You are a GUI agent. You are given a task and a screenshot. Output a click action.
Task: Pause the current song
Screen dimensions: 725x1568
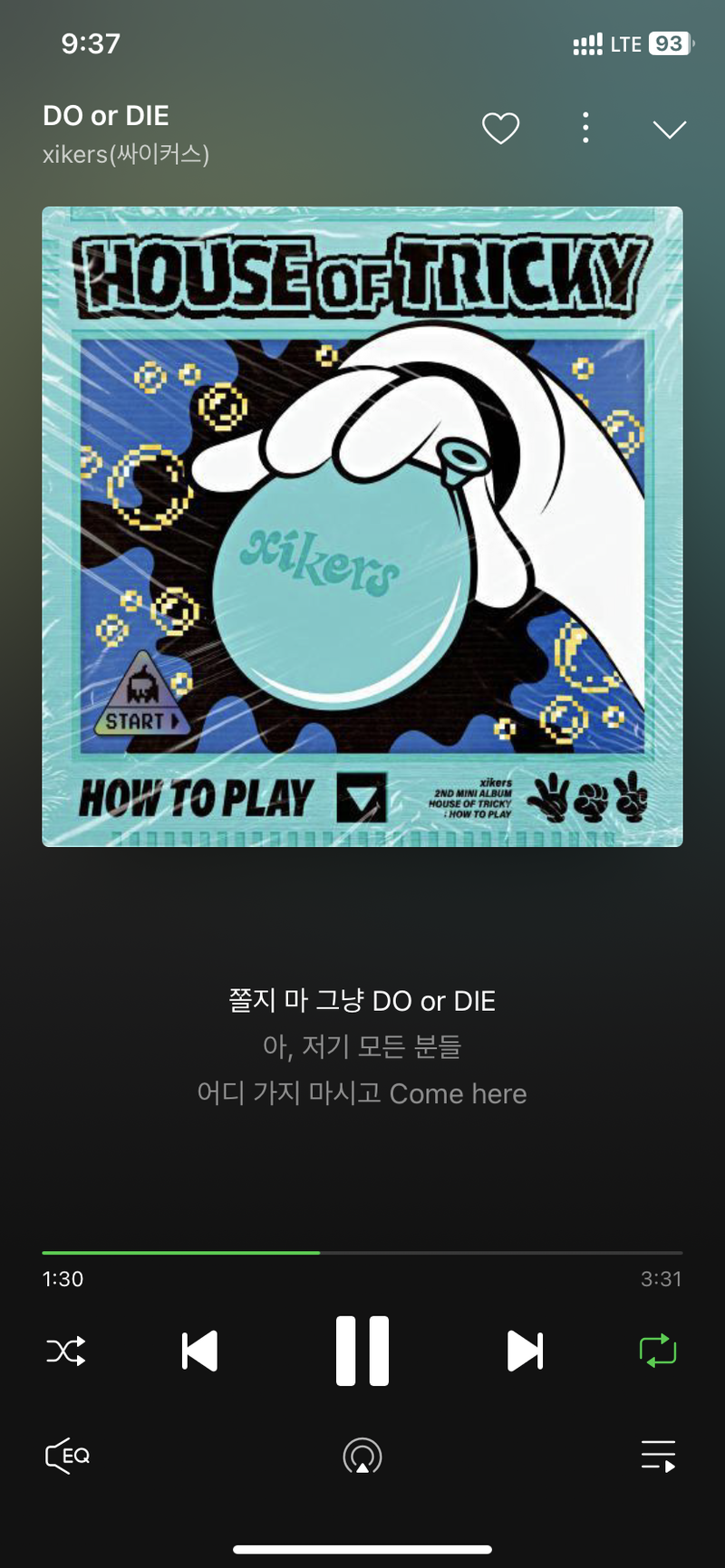(362, 1351)
